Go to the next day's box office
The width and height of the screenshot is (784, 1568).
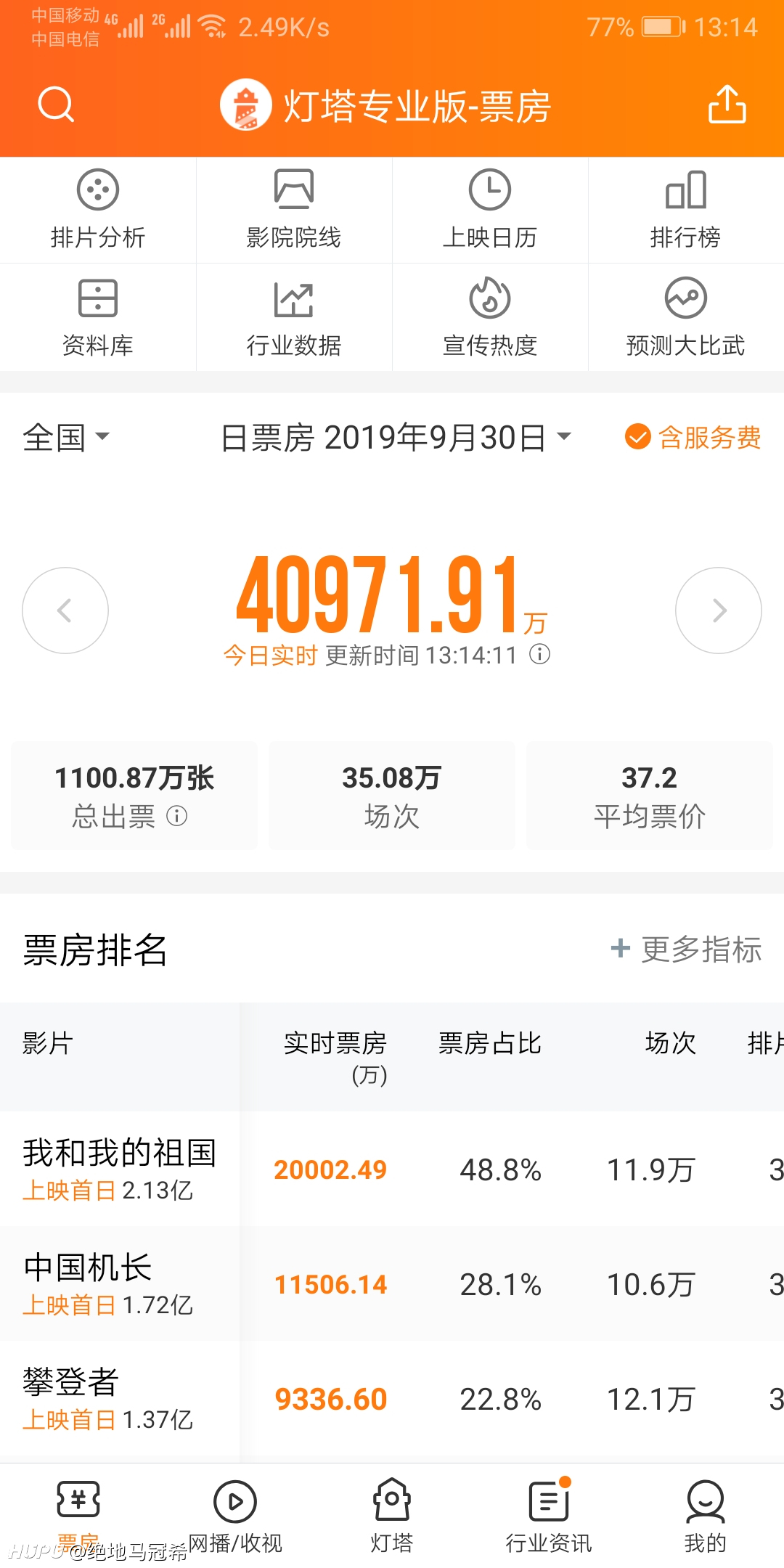click(x=719, y=611)
